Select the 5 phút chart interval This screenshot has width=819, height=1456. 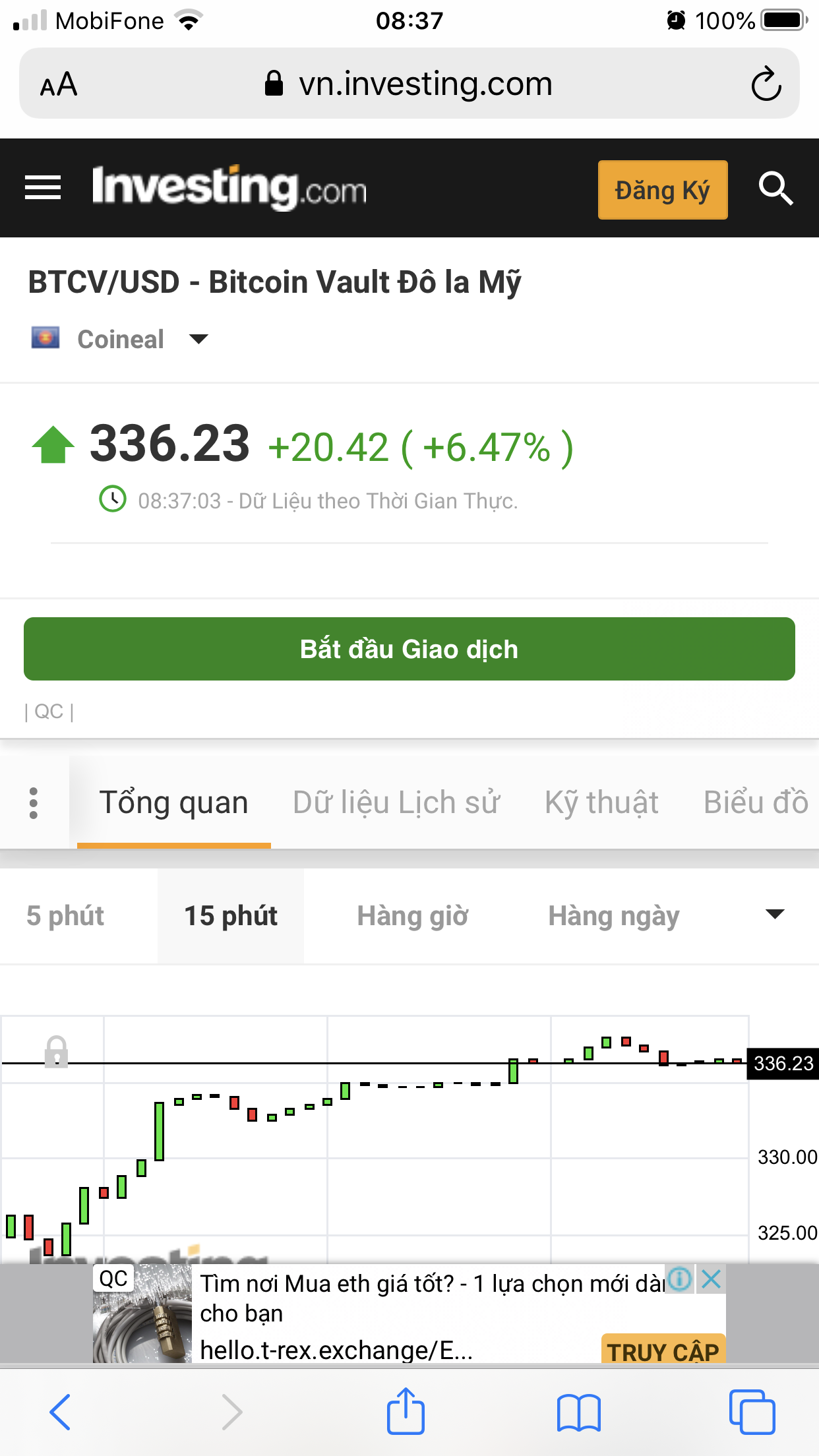click(65, 916)
